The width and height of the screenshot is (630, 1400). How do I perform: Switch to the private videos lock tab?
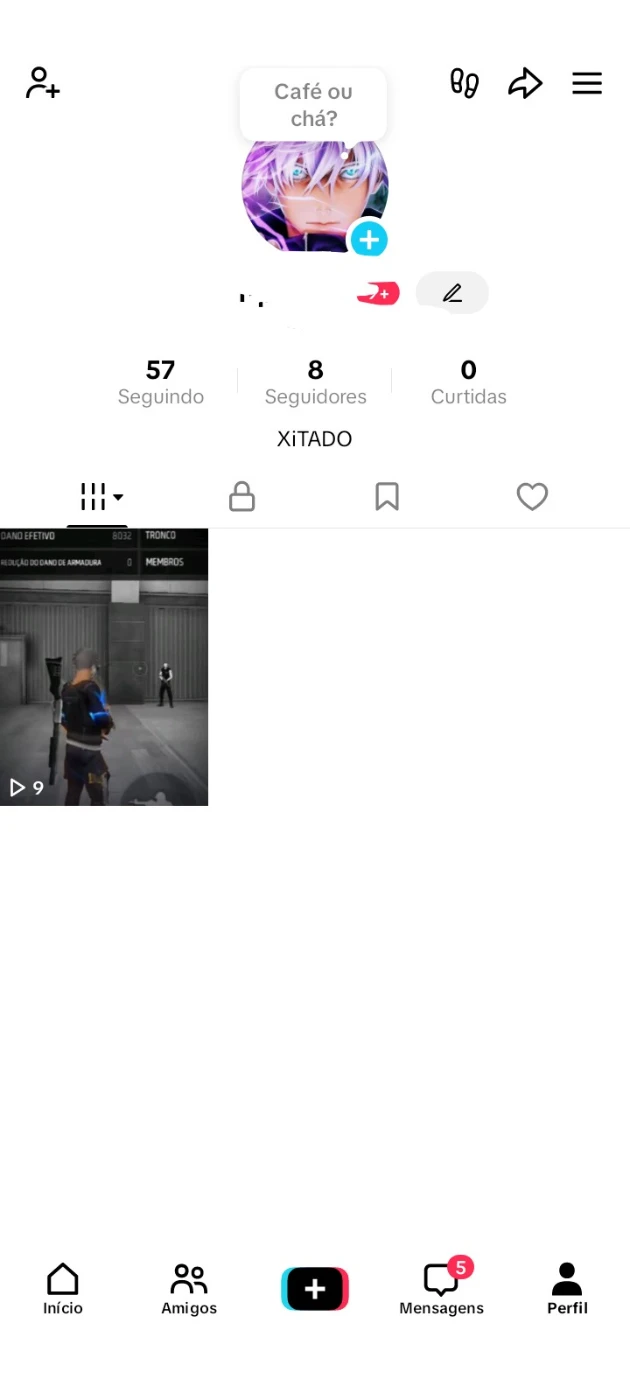pyautogui.click(x=242, y=496)
